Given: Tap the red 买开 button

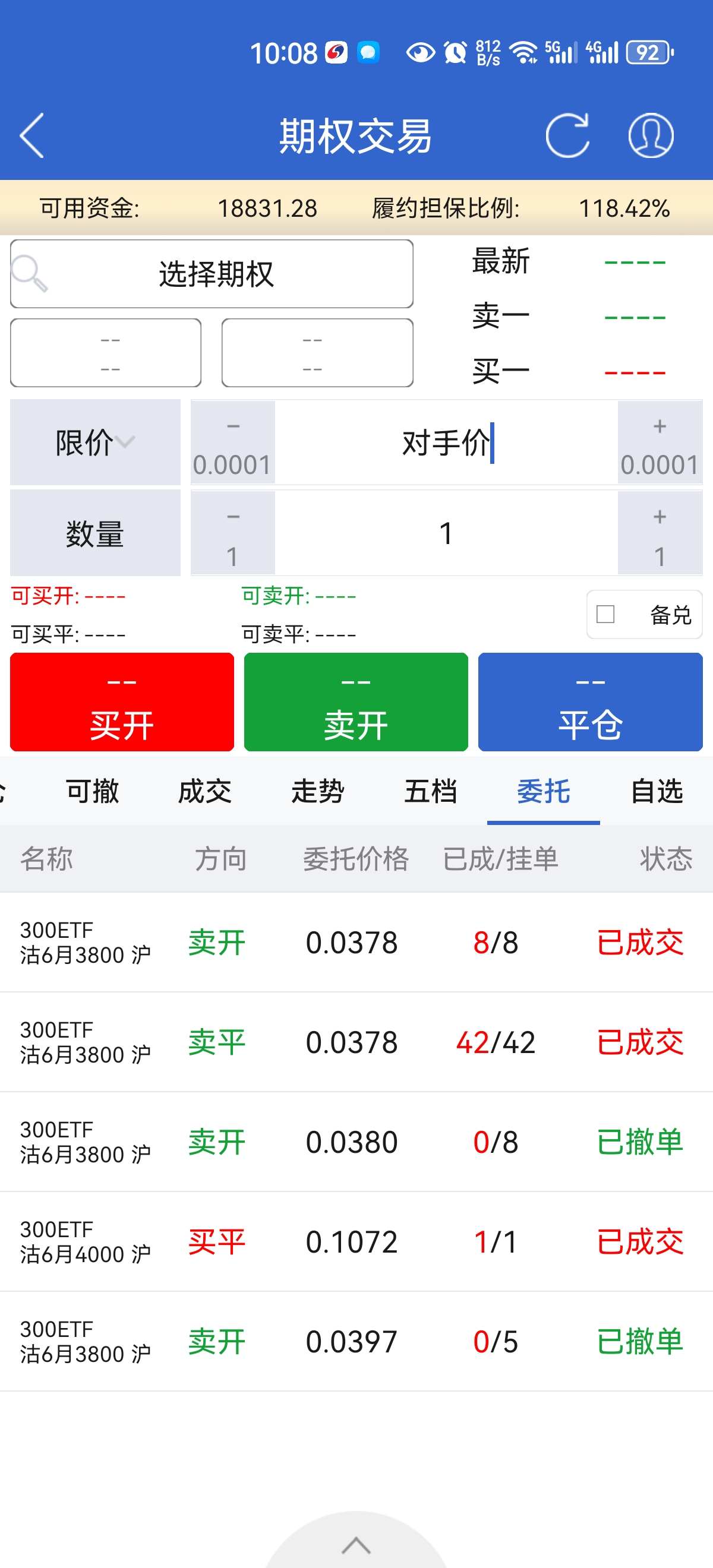Looking at the screenshot, I should [x=122, y=702].
